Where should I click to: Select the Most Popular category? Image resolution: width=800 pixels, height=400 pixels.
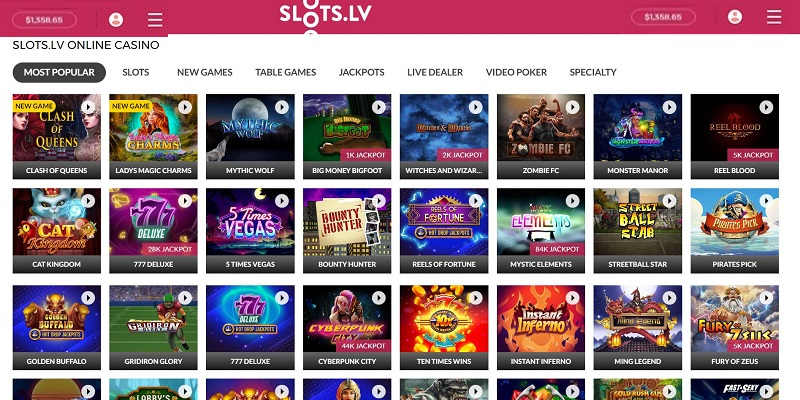click(x=59, y=72)
